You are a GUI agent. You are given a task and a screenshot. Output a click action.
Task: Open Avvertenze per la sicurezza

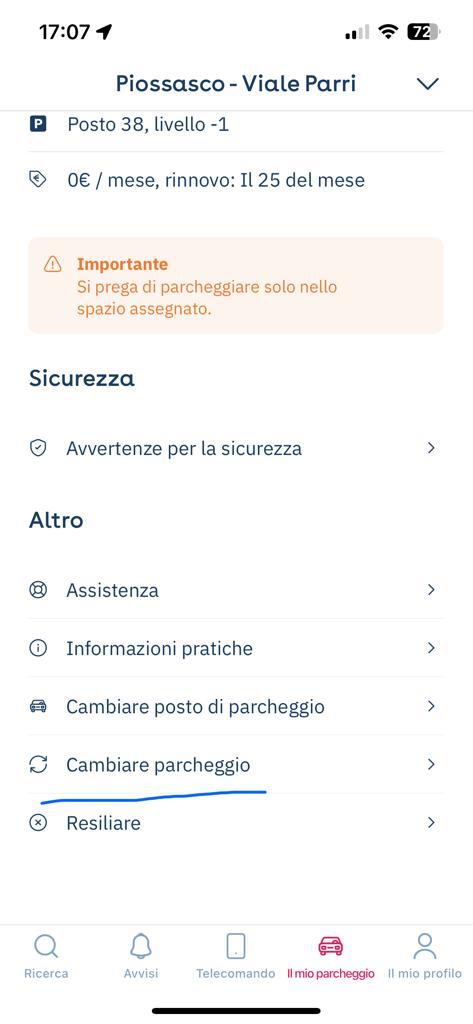point(235,449)
